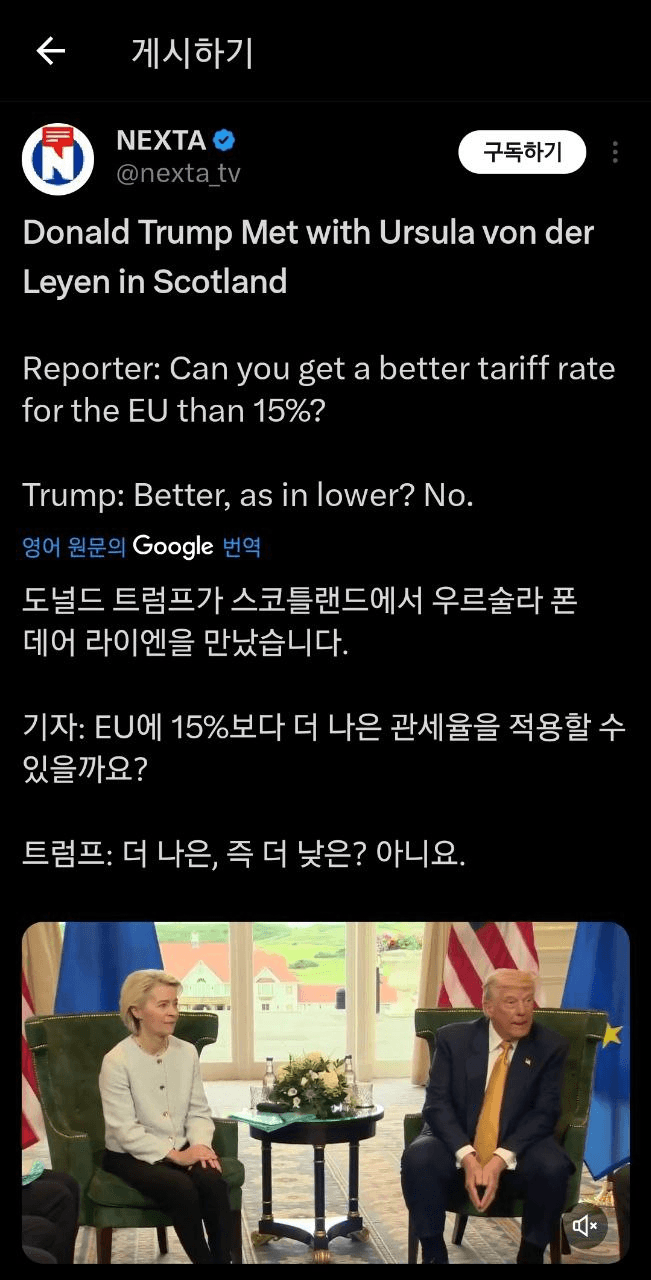Open NEXTA's profile picture

tap(58, 159)
